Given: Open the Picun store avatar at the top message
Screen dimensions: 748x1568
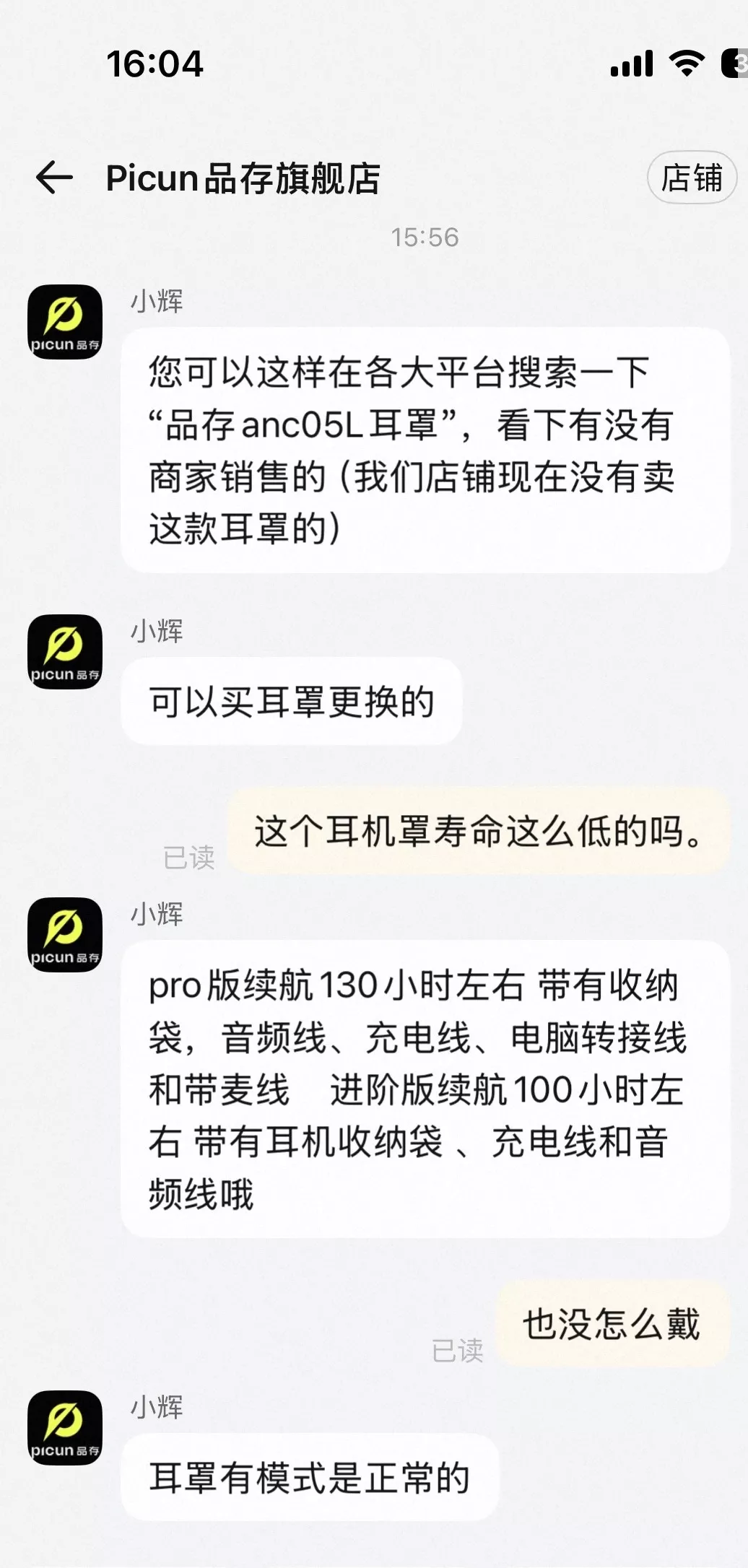Looking at the screenshot, I should (64, 322).
